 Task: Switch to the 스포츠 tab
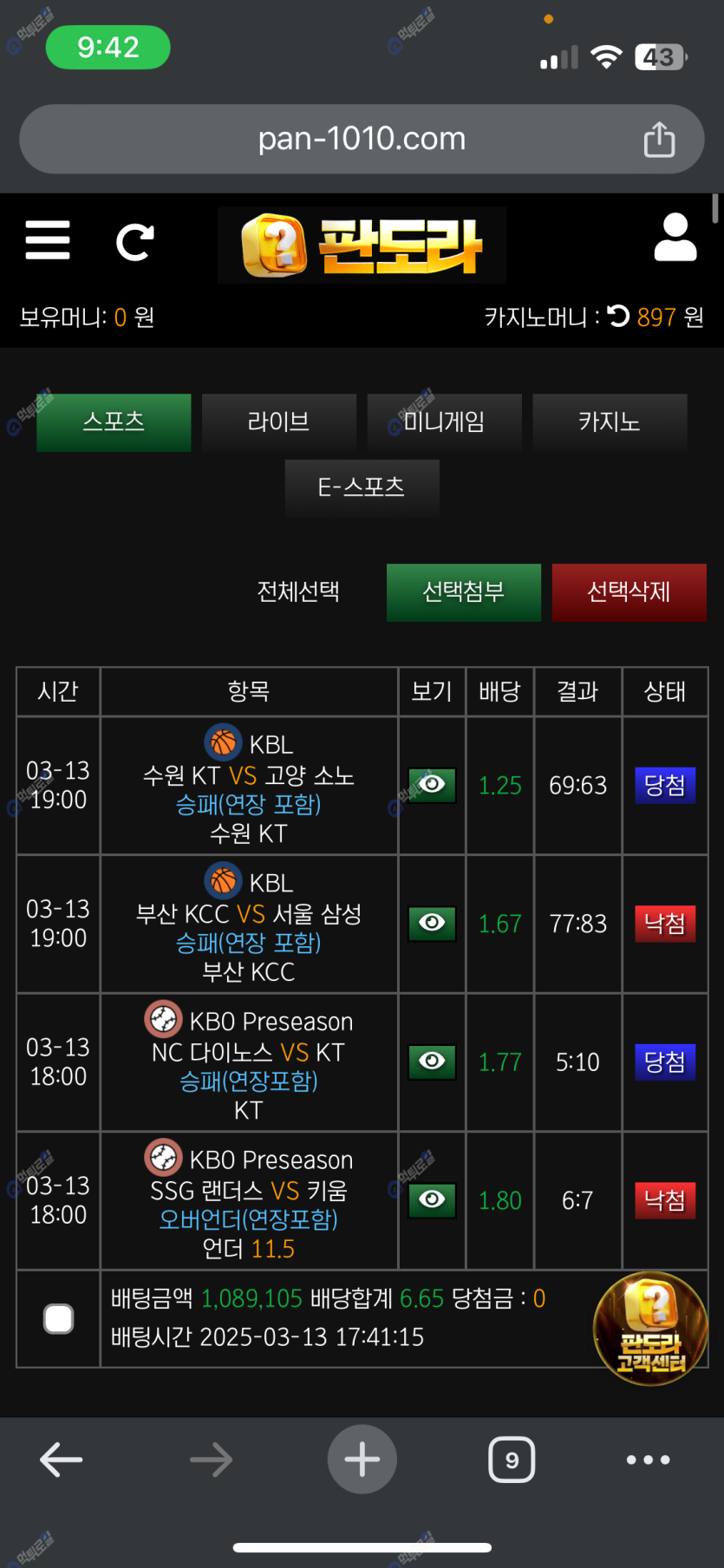click(114, 422)
